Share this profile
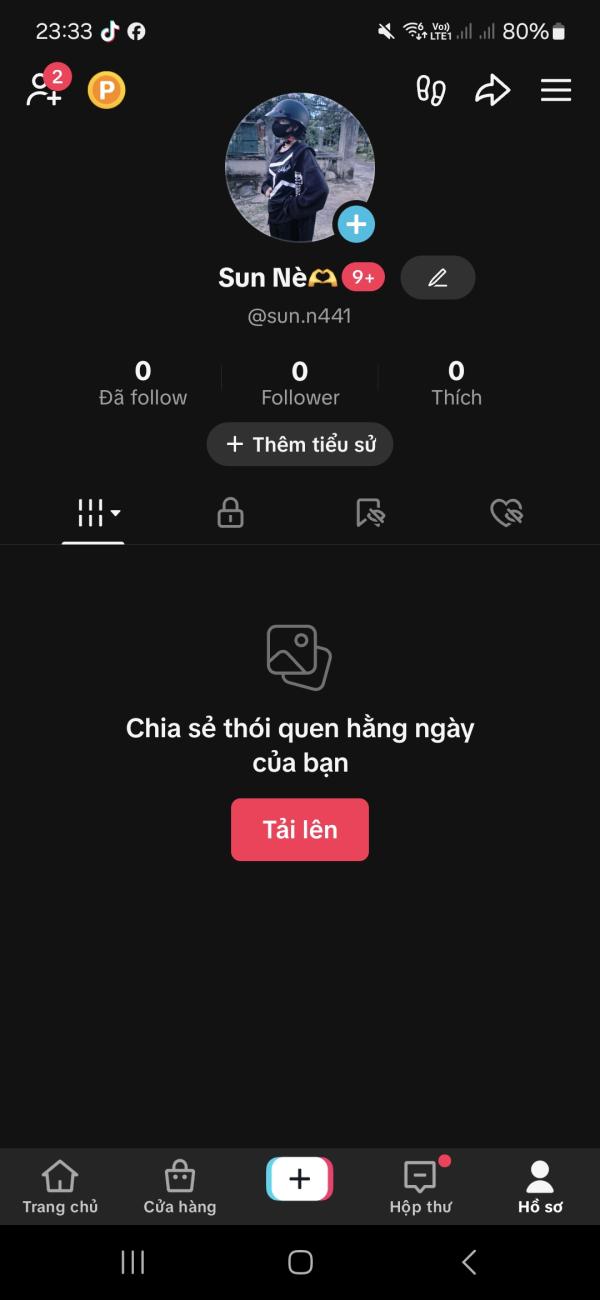600x1300 pixels. [492, 90]
